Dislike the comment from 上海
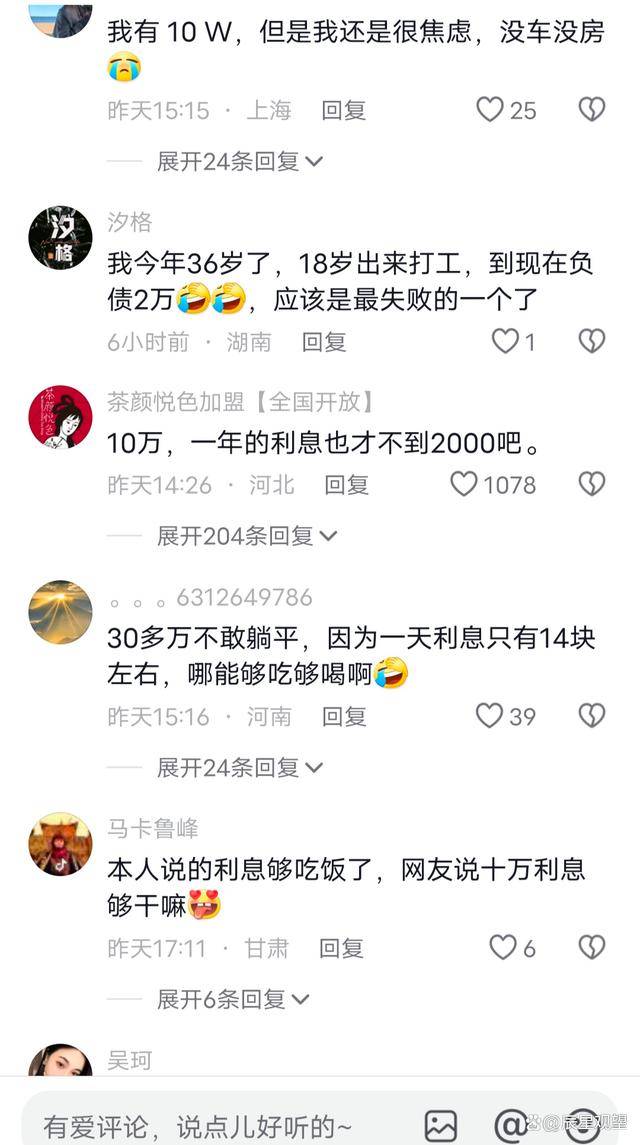 coord(592,110)
